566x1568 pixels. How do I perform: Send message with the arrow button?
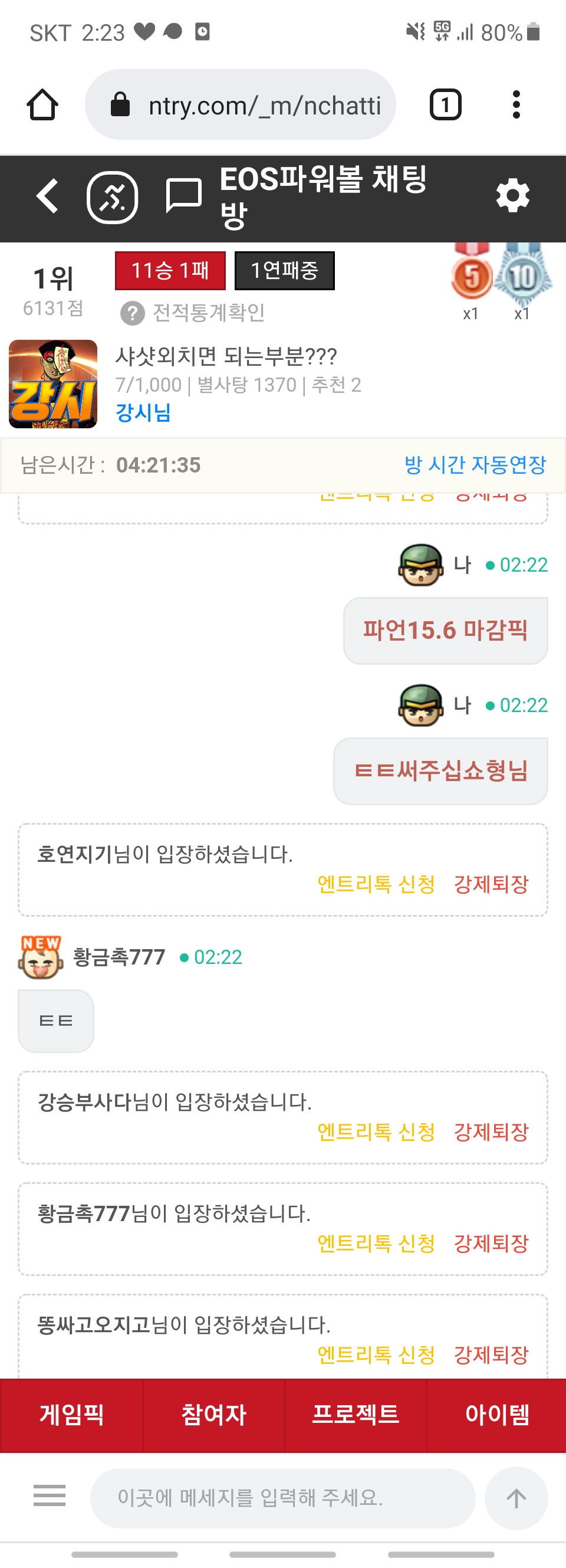tap(516, 1497)
